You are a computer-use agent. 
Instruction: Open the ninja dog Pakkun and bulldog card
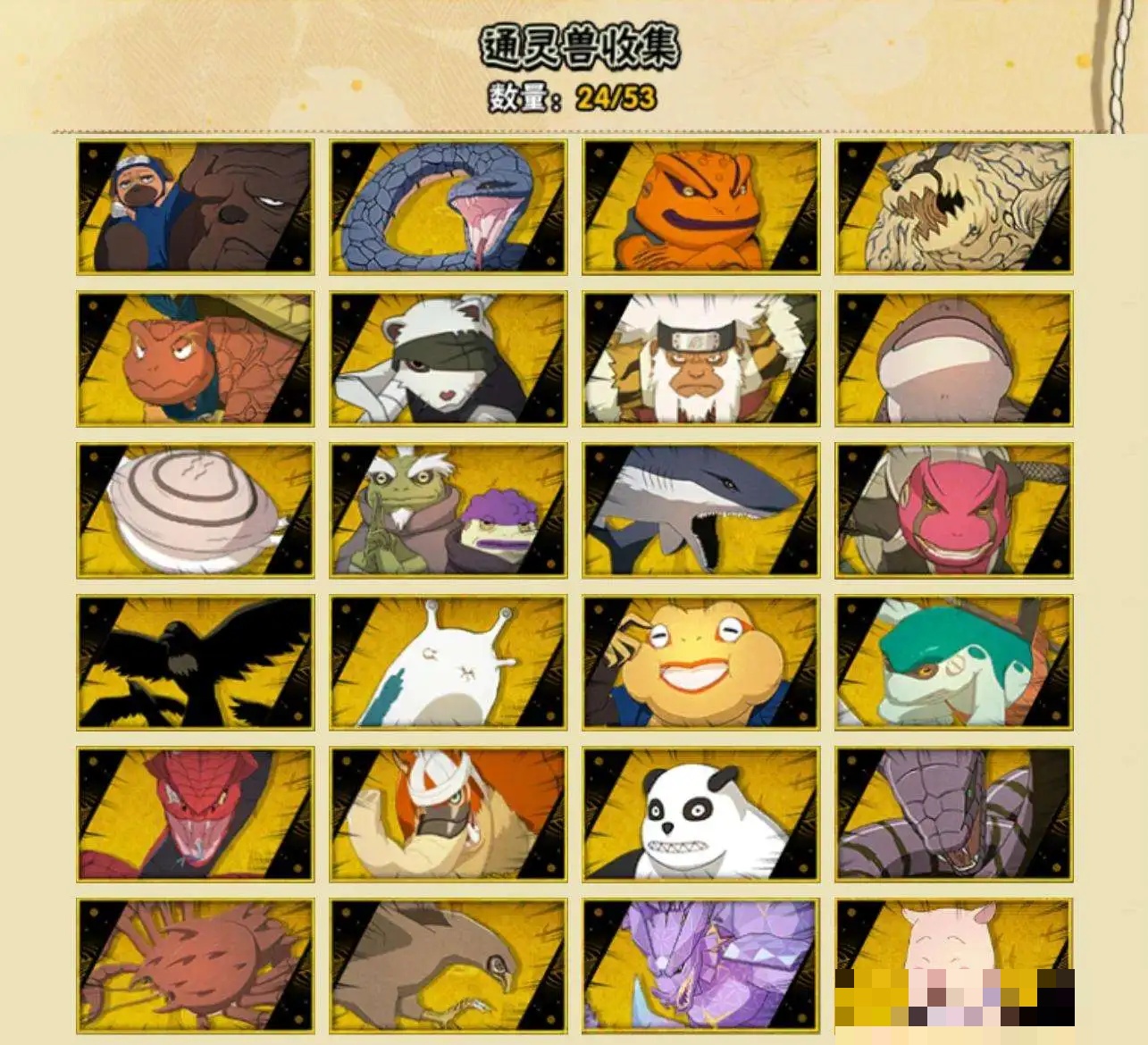pyautogui.click(x=195, y=206)
